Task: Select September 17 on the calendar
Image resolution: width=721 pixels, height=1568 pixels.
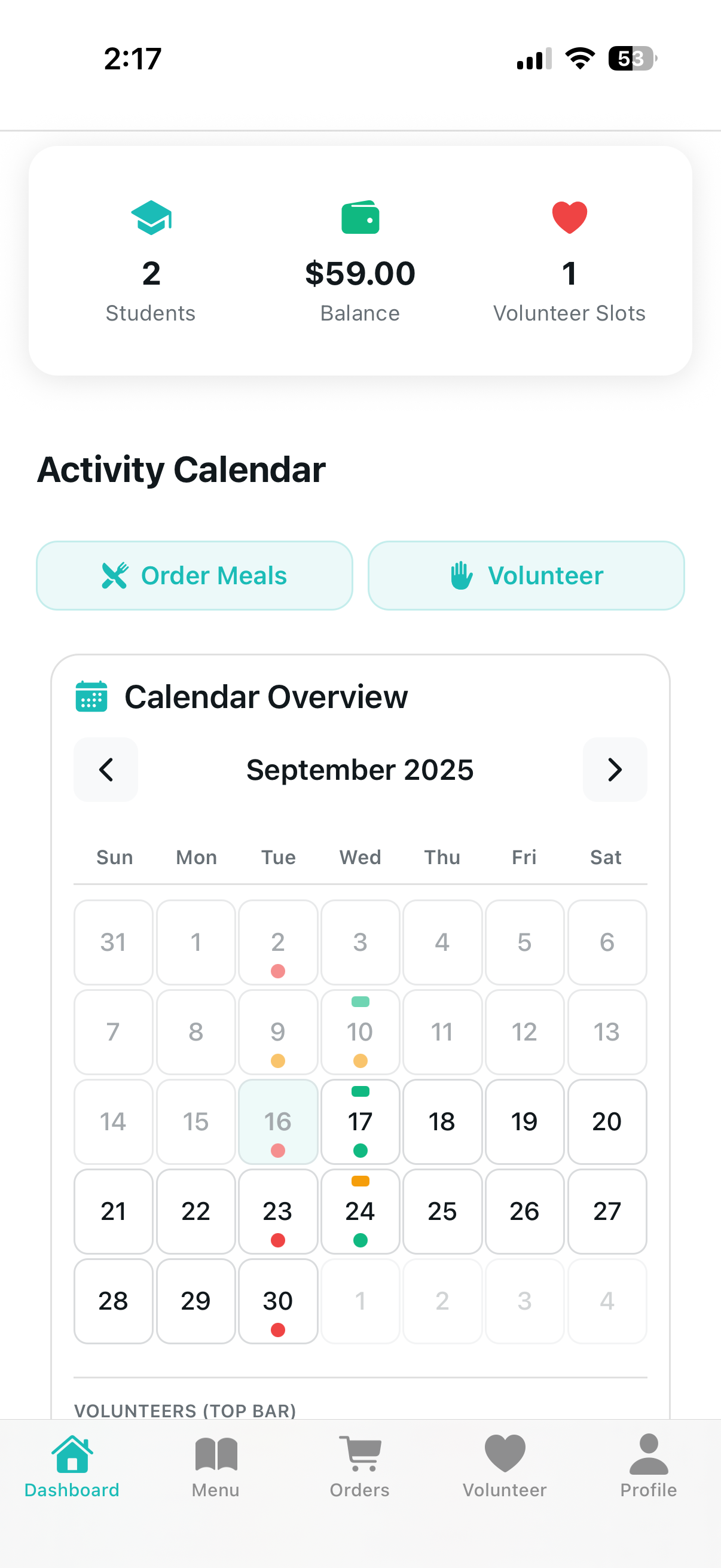Action: pos(360,1121)
